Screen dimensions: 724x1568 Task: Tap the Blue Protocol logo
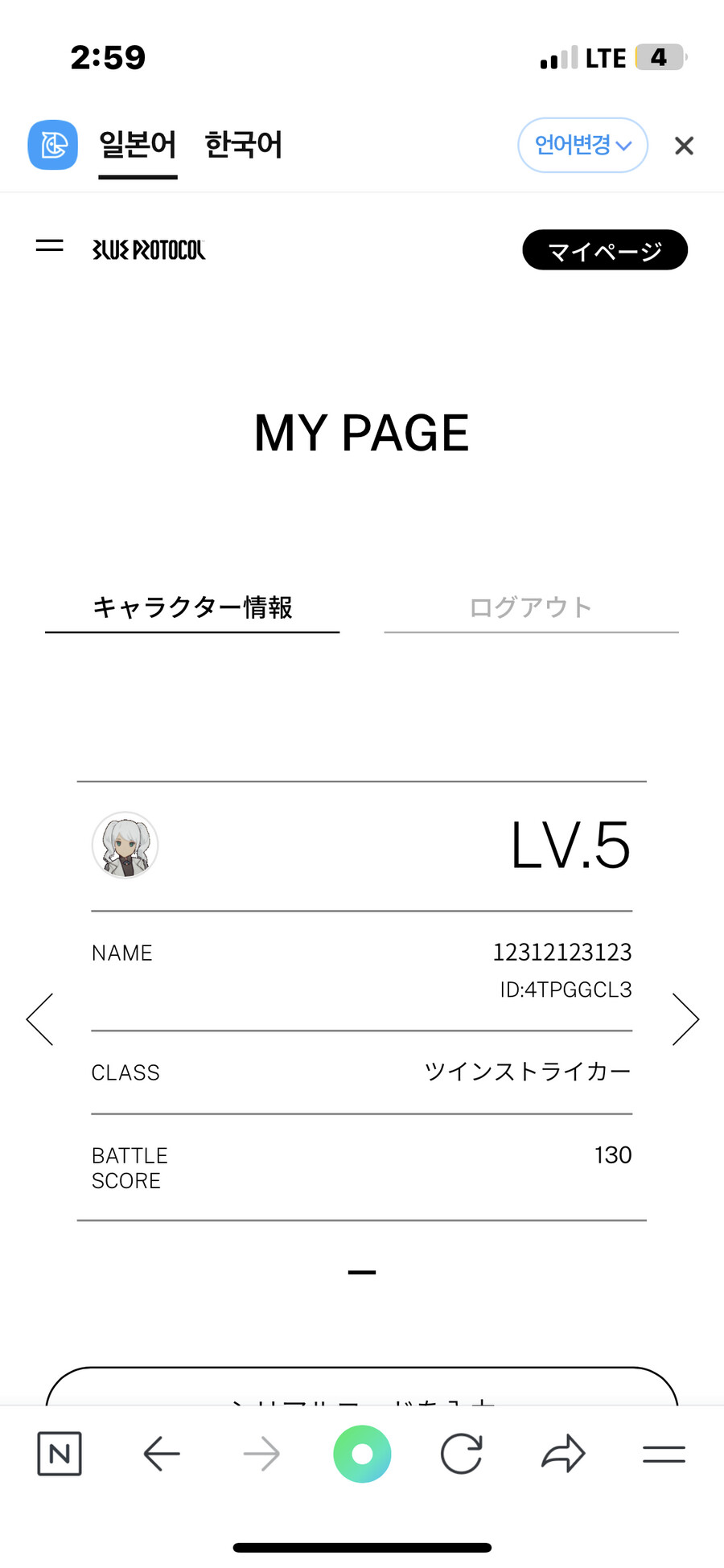click(149, 250)
